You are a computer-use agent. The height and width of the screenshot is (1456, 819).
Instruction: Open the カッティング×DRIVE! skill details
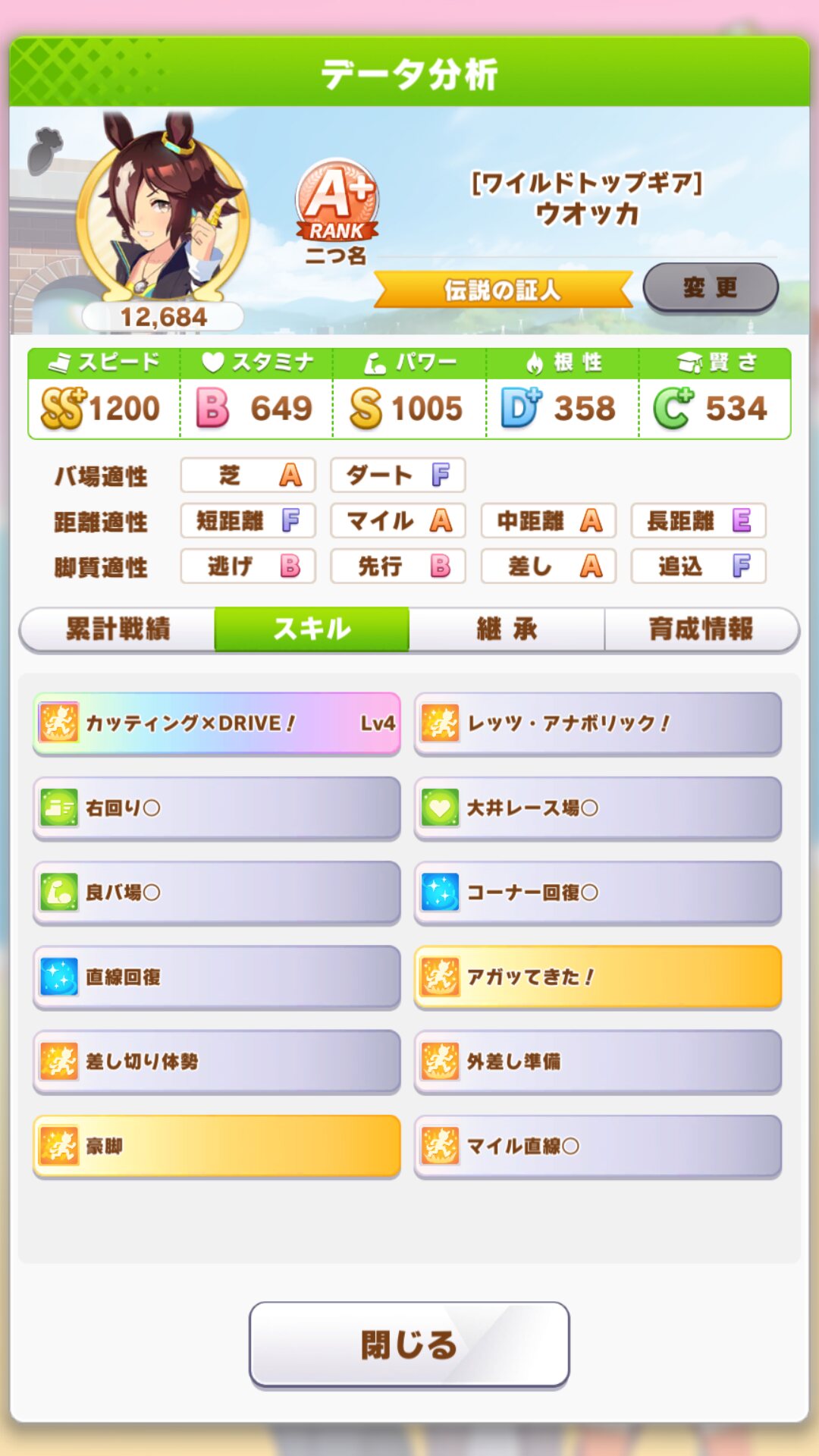coord(217,723)
